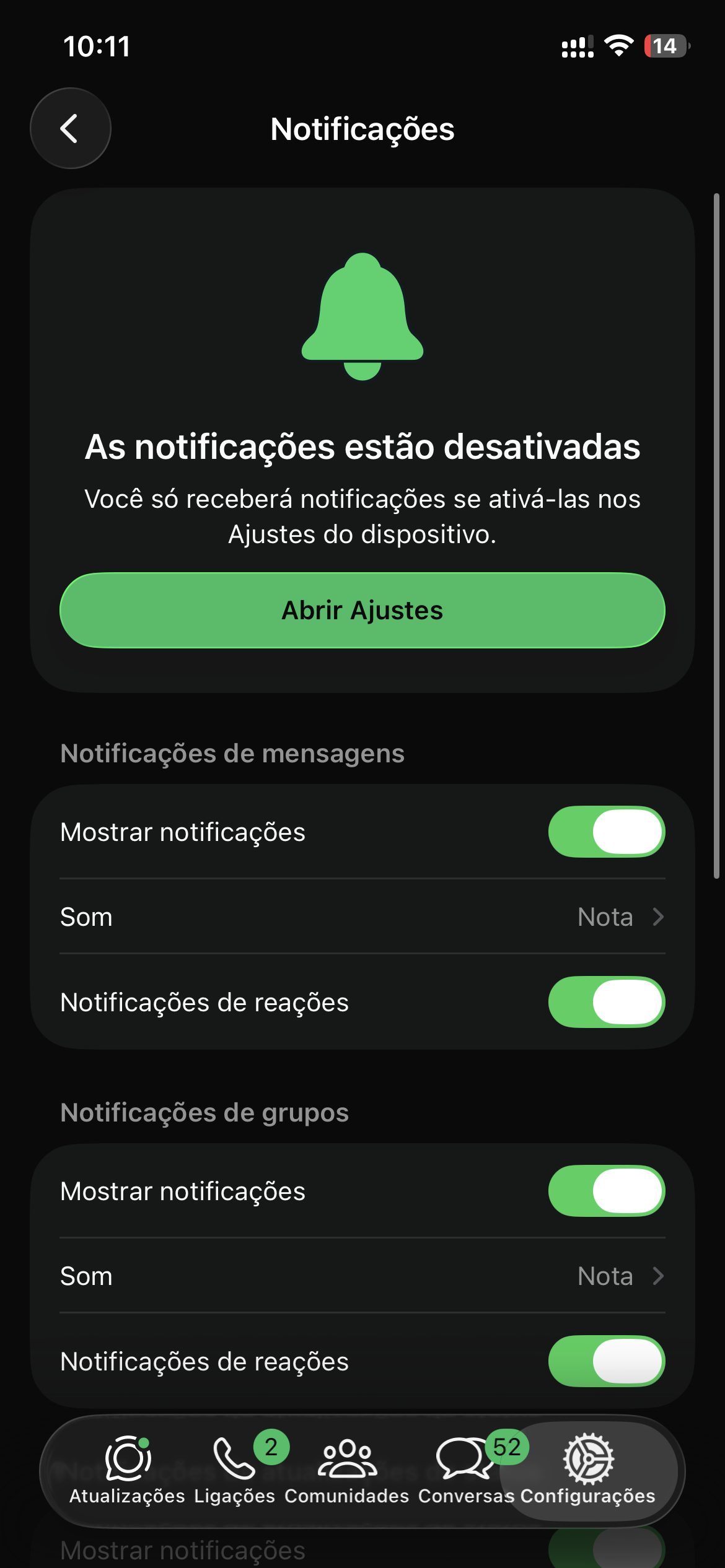
Task: Open Som setting under Notificações de mensagens
Action: 362,917
